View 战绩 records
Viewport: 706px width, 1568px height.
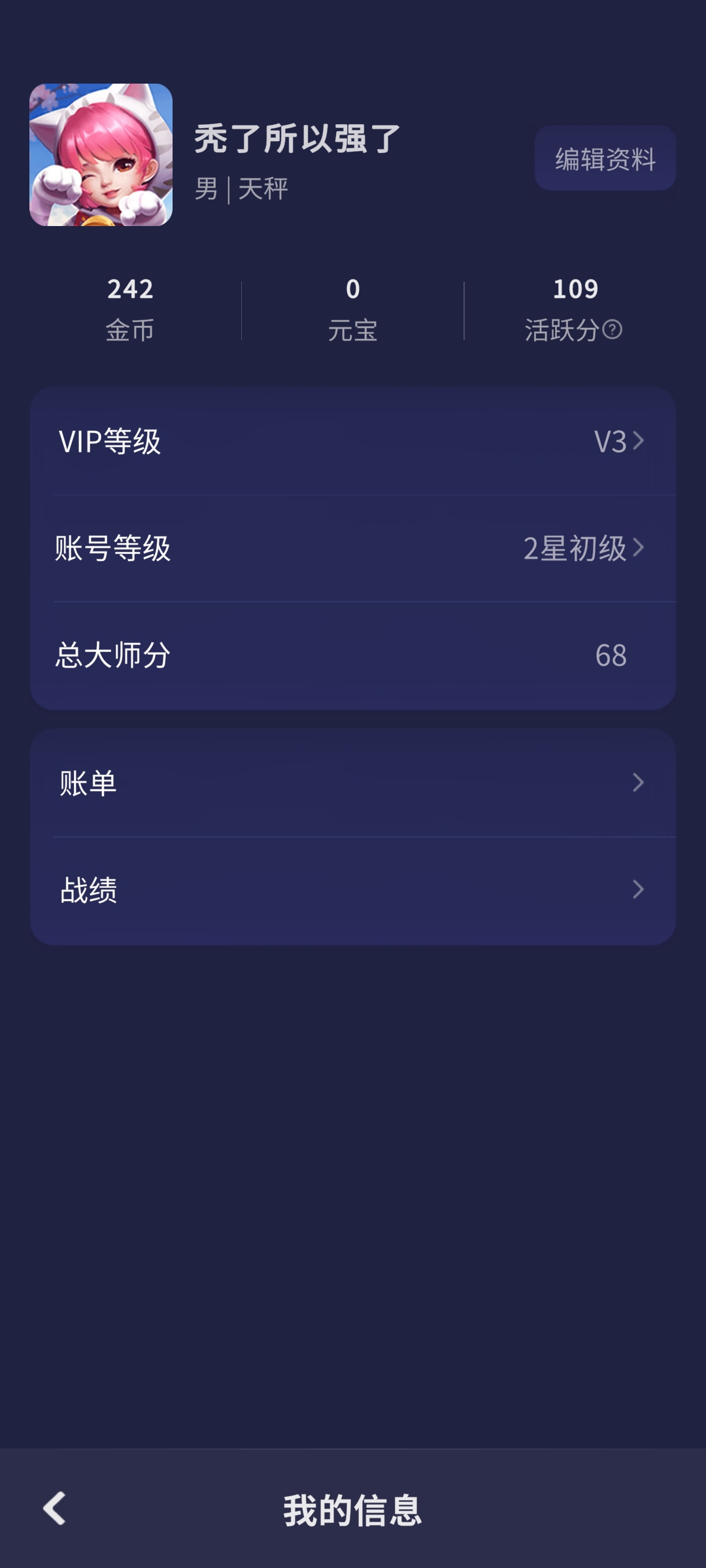[x=353, y=890]
